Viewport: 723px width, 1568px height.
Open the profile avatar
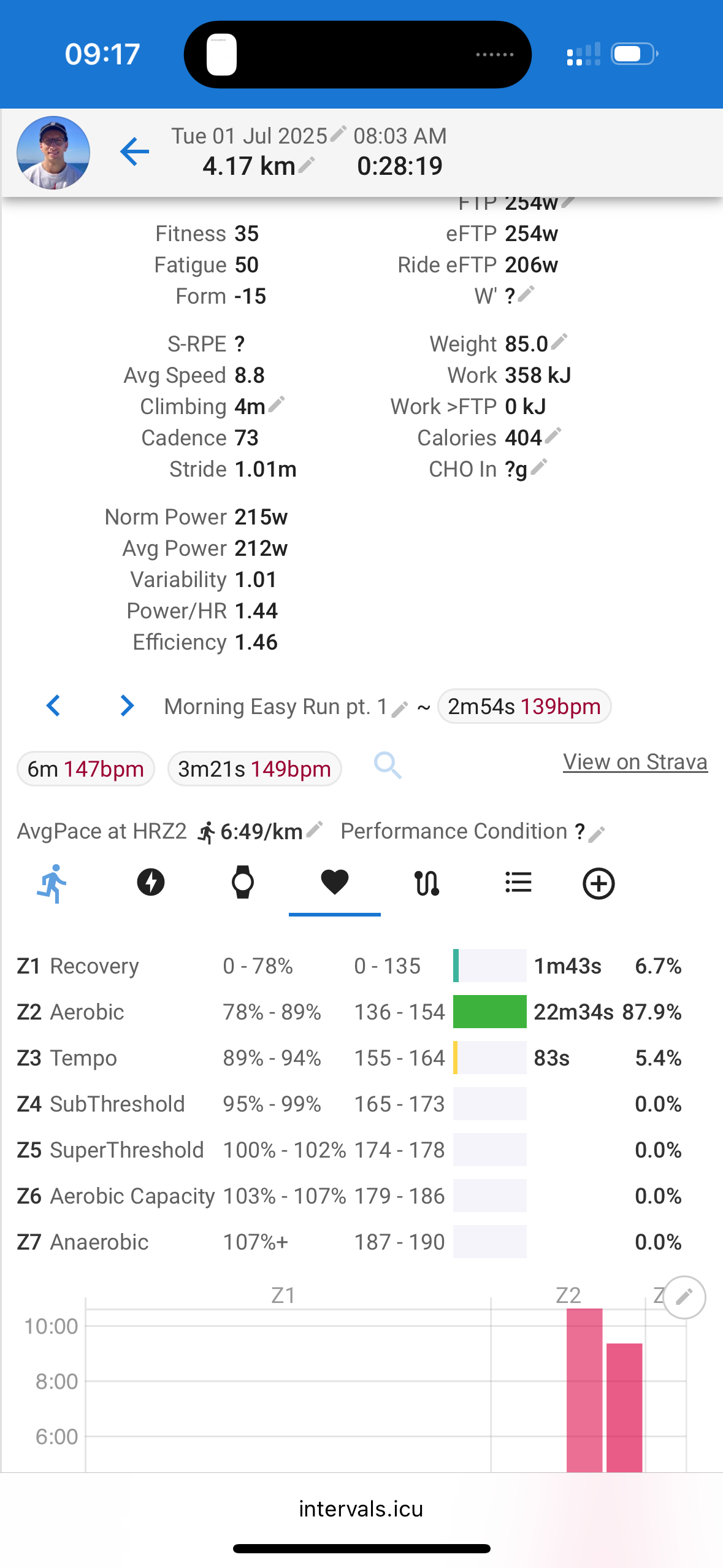(53, 153)
